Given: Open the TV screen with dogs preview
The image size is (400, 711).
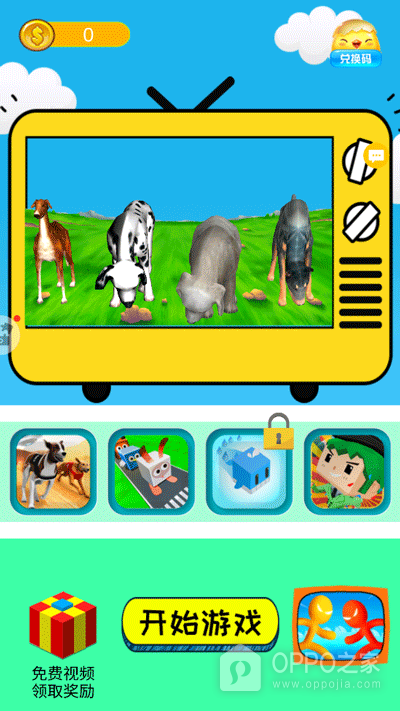Looking at the screenshot, I should [x=180, y=231].
